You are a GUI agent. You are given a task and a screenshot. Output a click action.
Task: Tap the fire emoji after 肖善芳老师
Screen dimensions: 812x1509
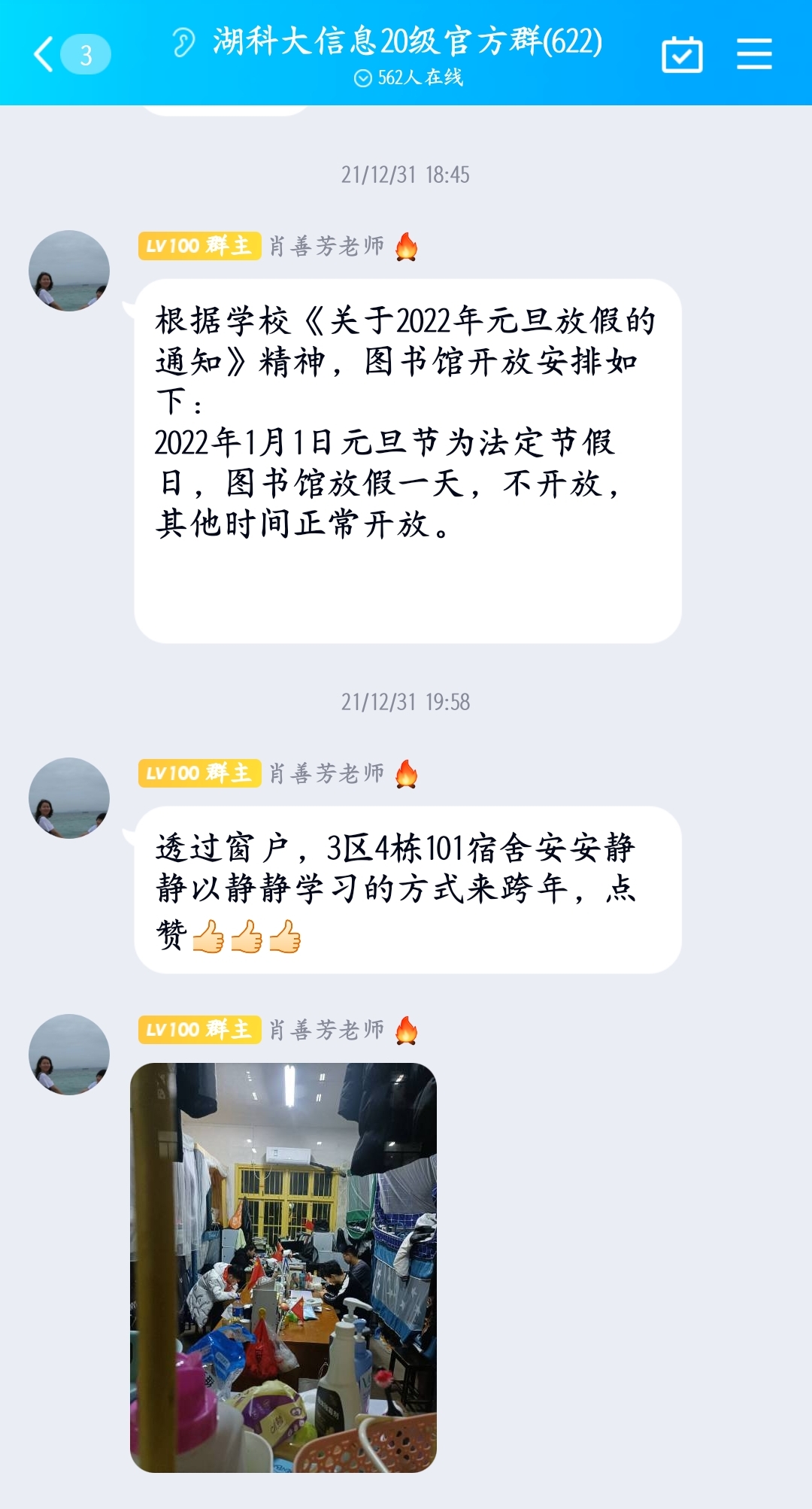coord(405,247)
